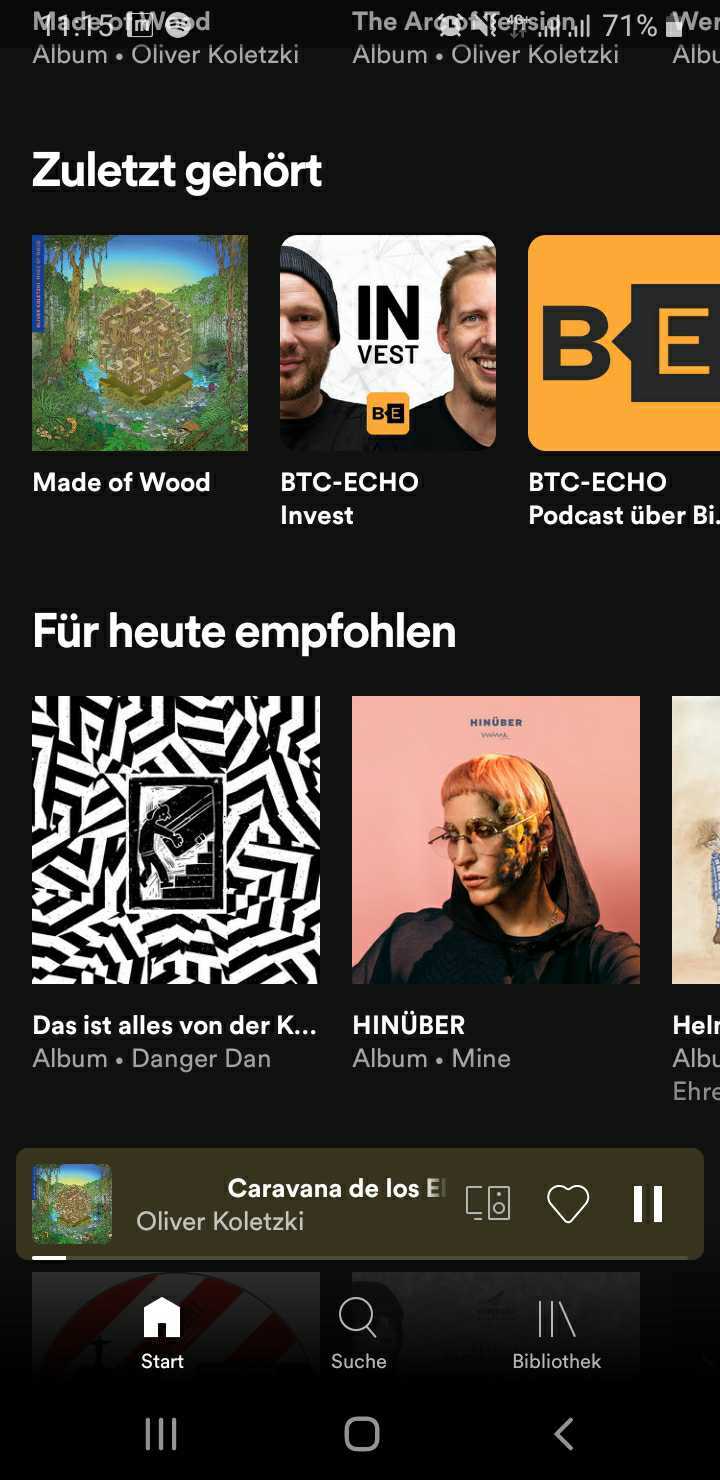This screenshot has width=720, height=1480.
Task: Open the Made of Wood album tile
Action: [140, 343]
